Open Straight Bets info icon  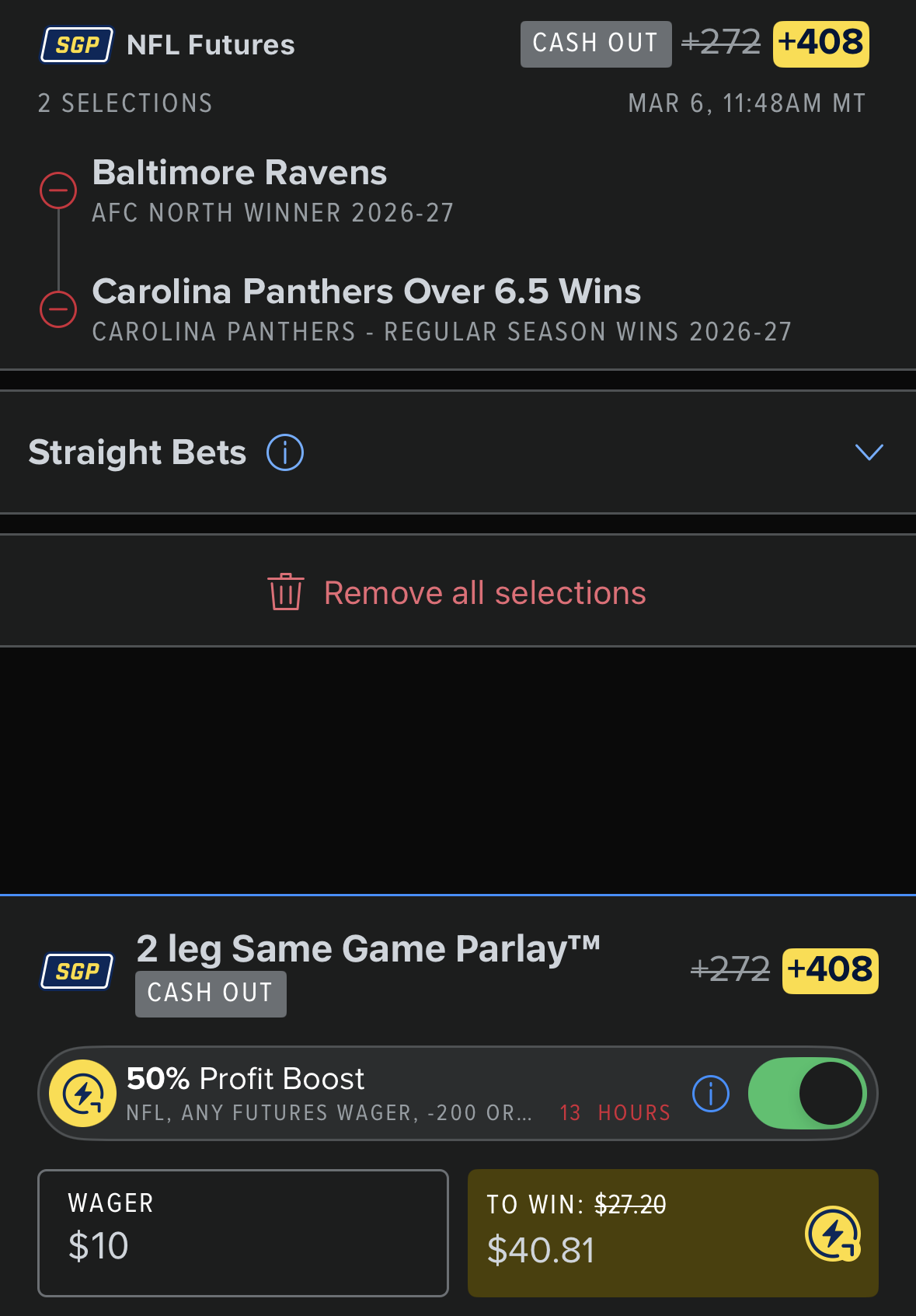tap(285, 452)
